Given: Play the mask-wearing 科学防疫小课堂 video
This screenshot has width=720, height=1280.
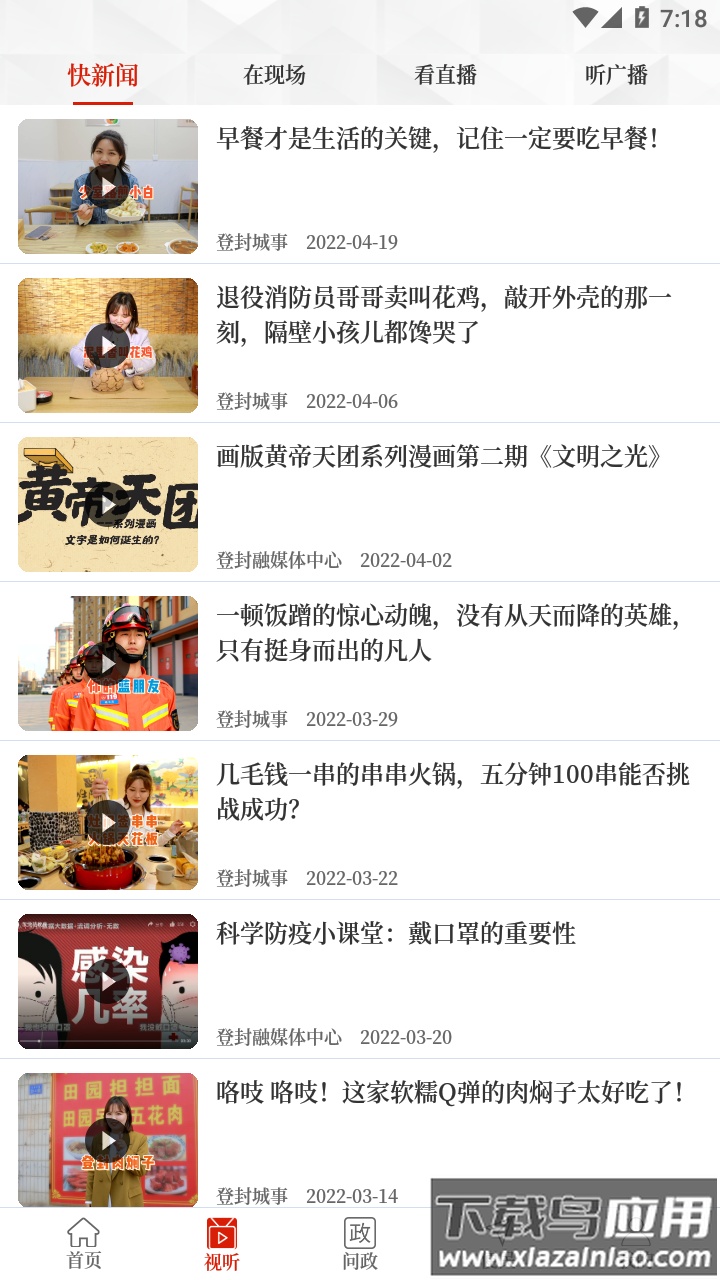Looking at the screenshot, I should 107,981.
